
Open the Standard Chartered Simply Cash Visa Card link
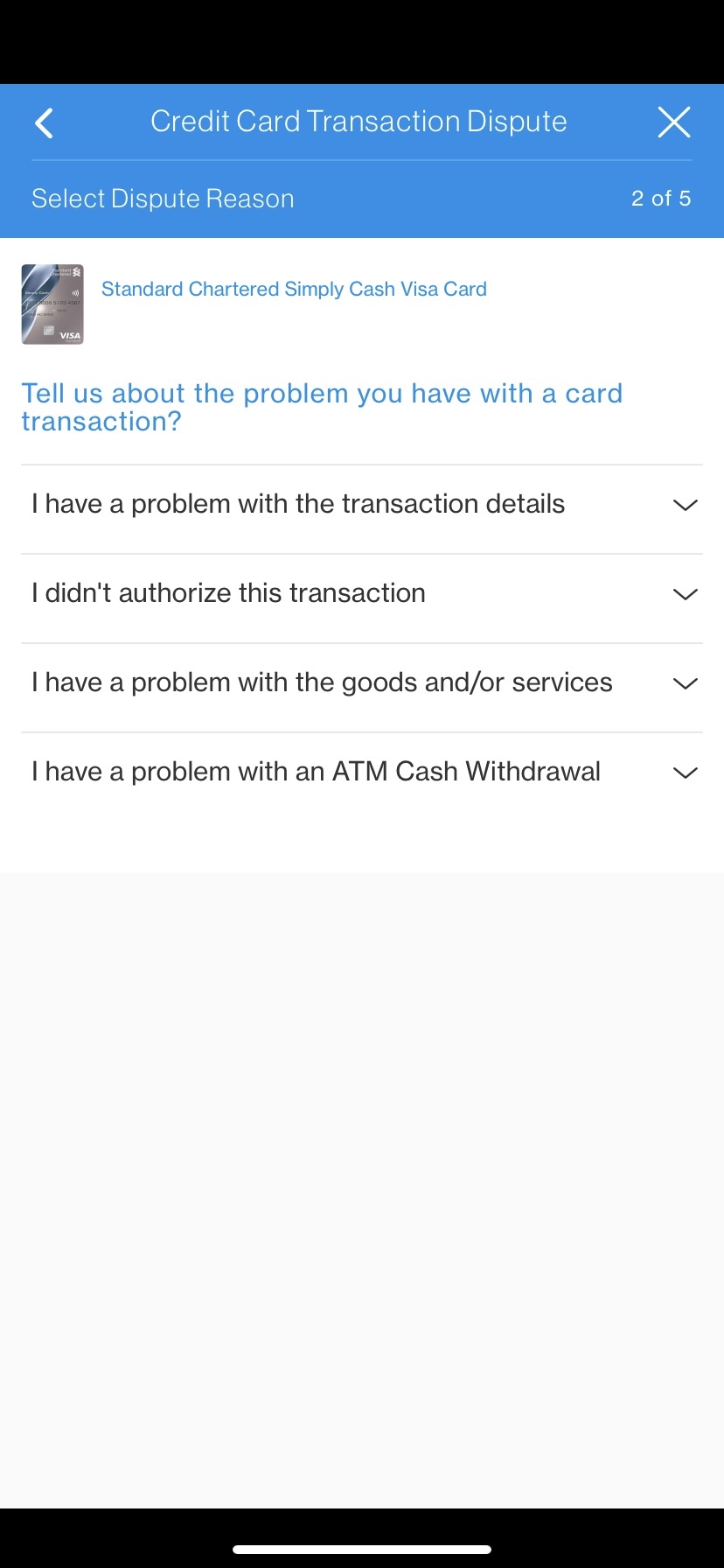coord(294,289)
